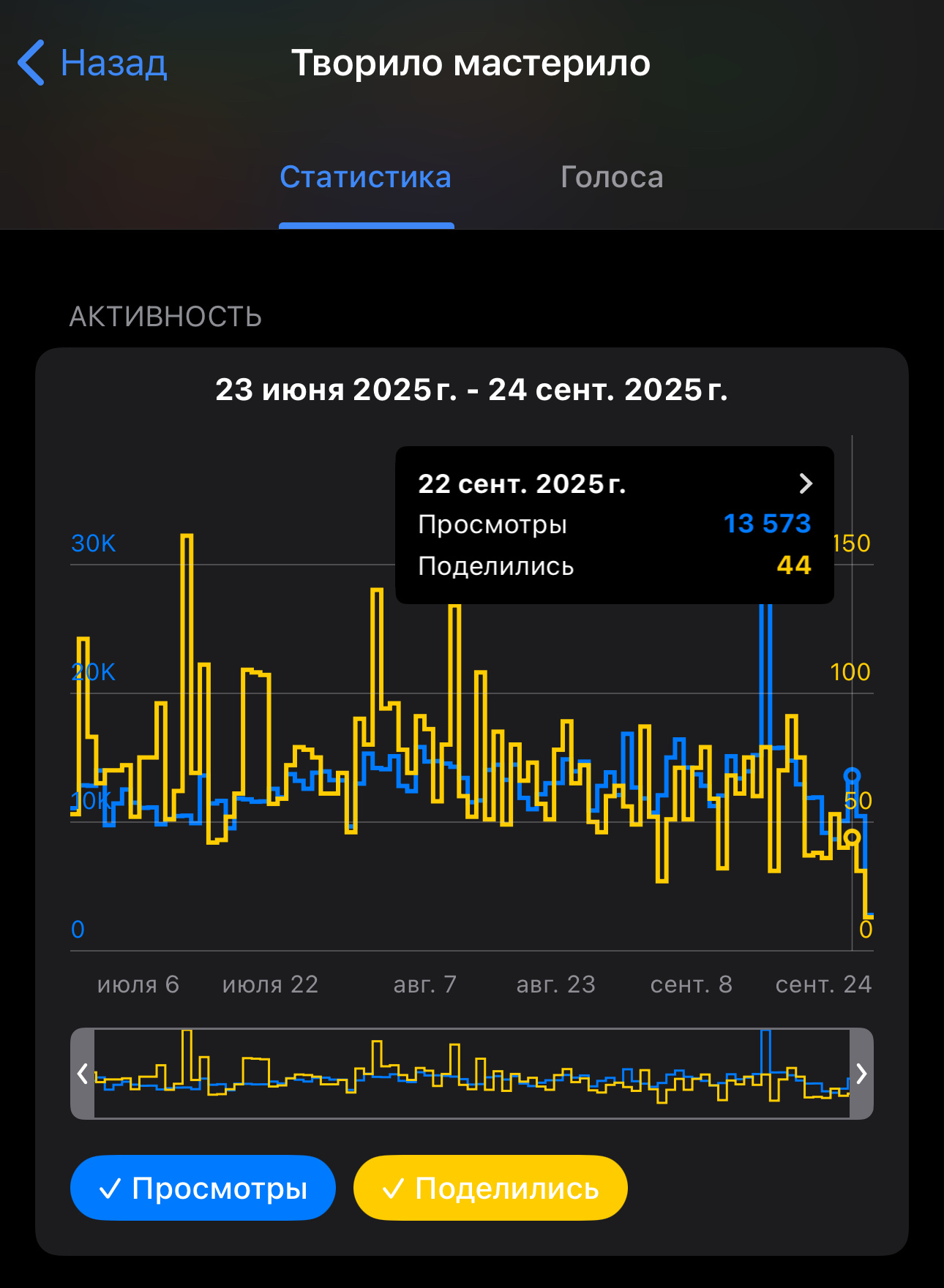Switch to the Голоса tab
The width and height of the screenshot is (944, 1288).
coord(612,178)
